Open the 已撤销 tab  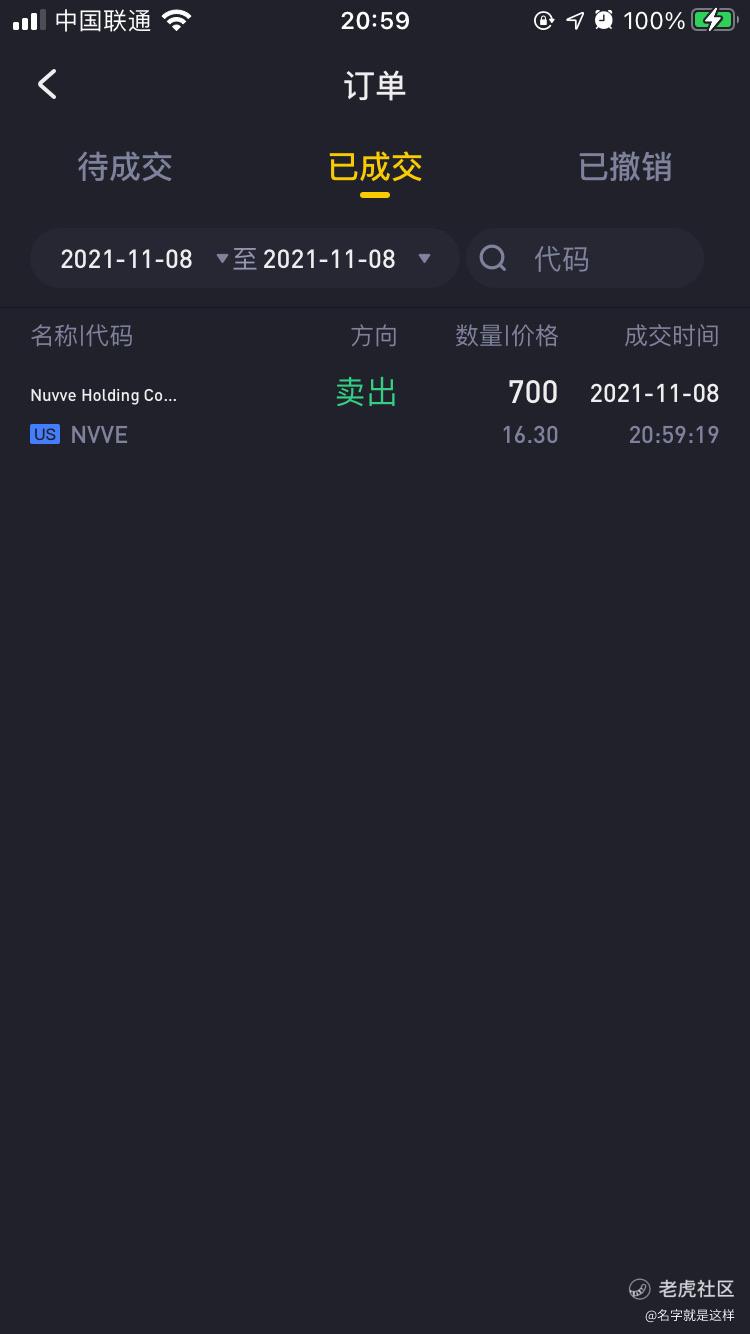point(625,167)
